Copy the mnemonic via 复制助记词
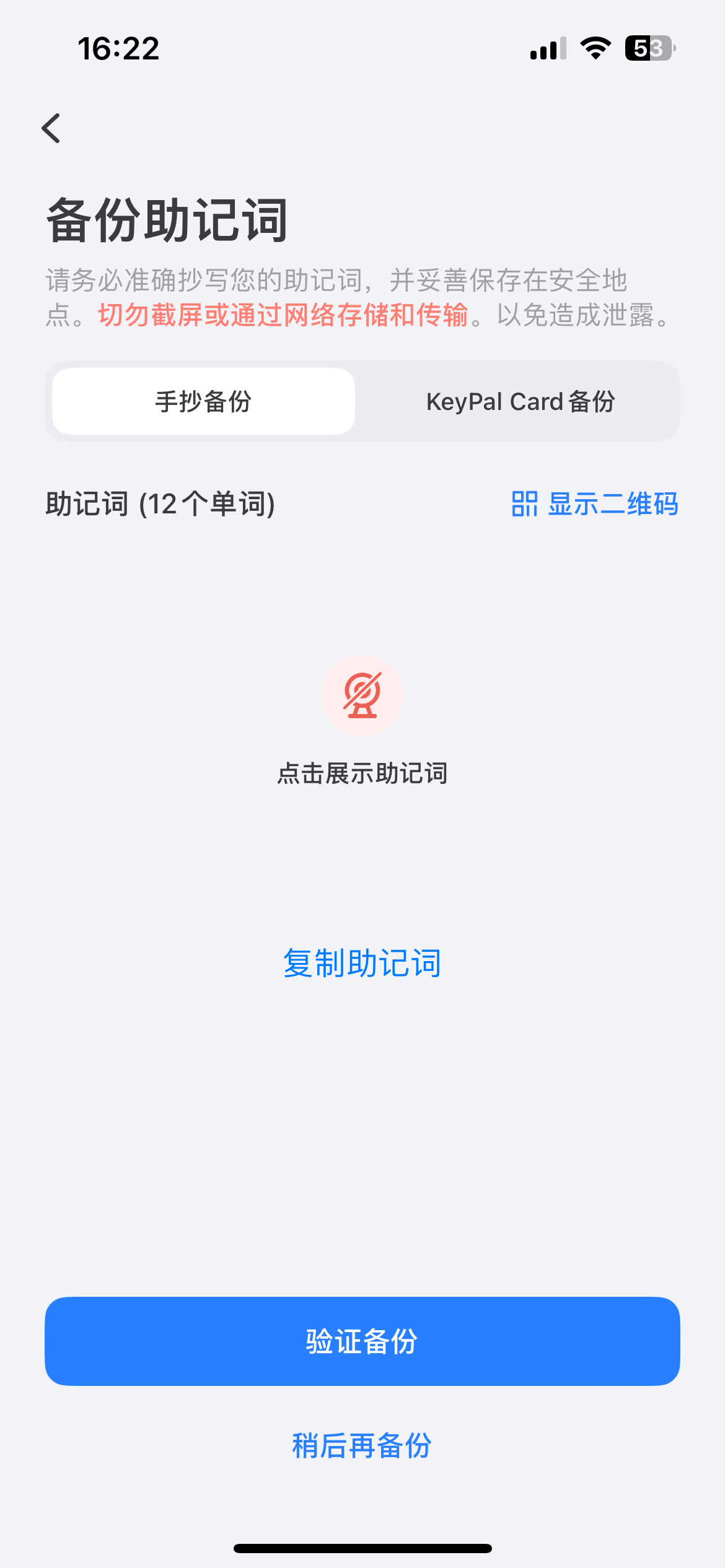Image resolution: width=725 pixels, height=1568 pixels. pos(362,964)
